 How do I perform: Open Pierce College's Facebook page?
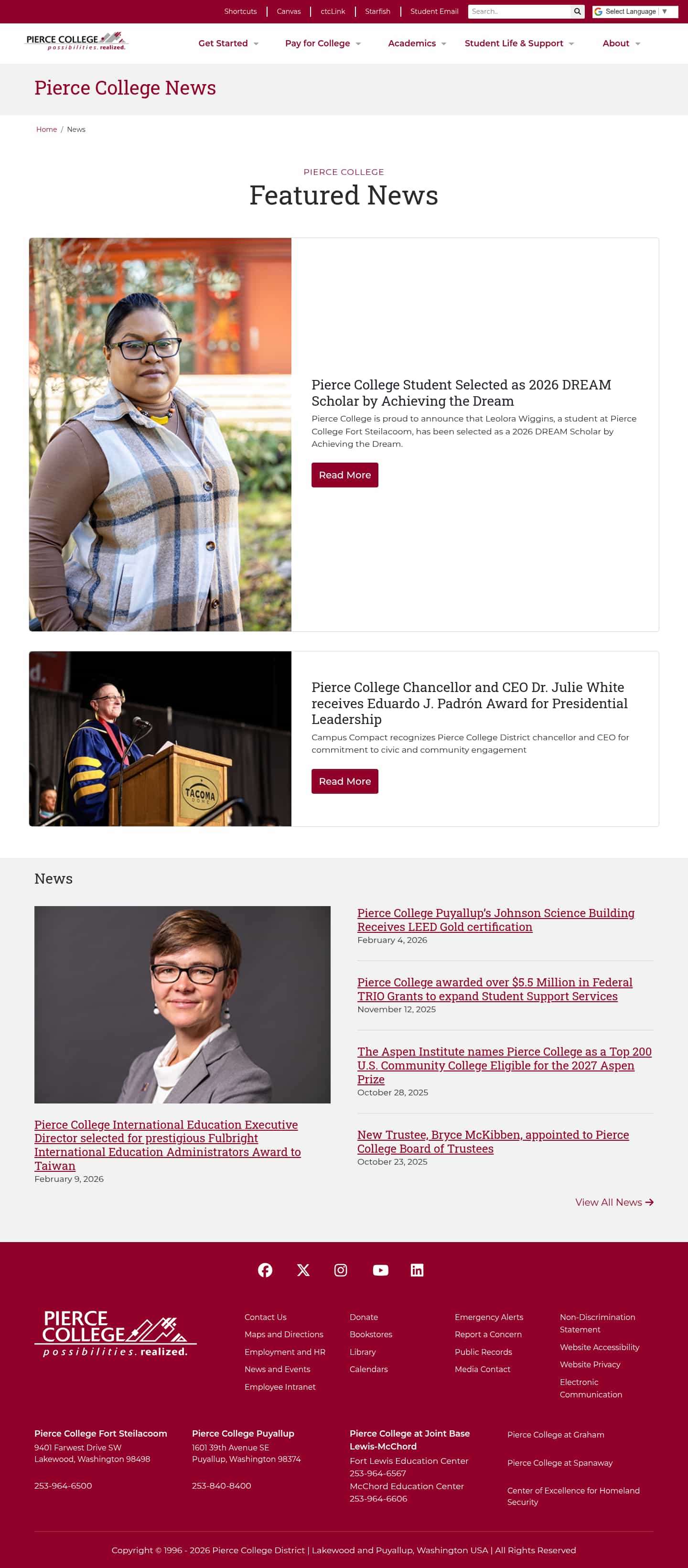[265, 1270]
